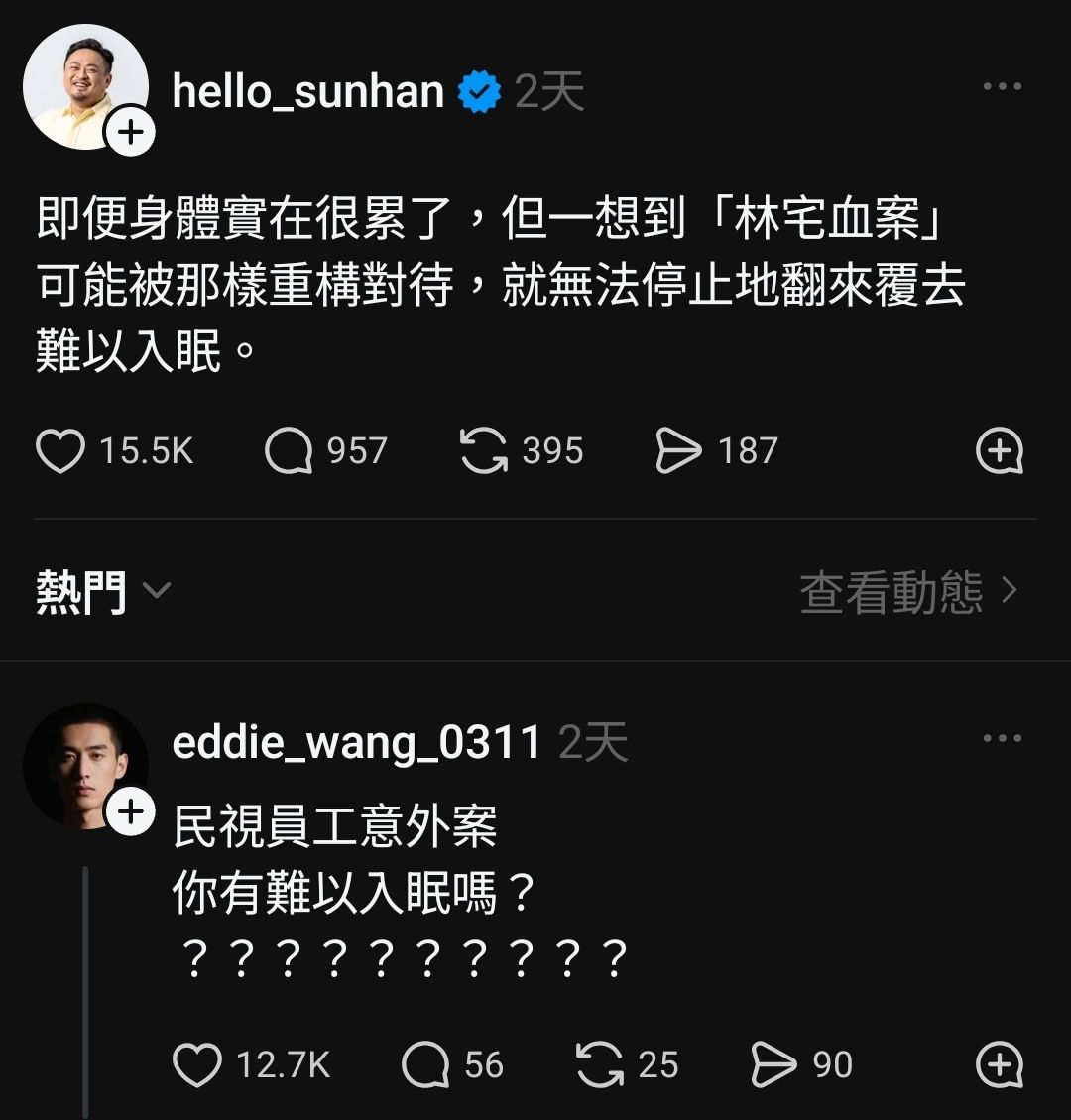The image size is (1071, 1120).
Task: Open overflow menu on hello_sunhan's post
Action: (x=1002, y=87)
